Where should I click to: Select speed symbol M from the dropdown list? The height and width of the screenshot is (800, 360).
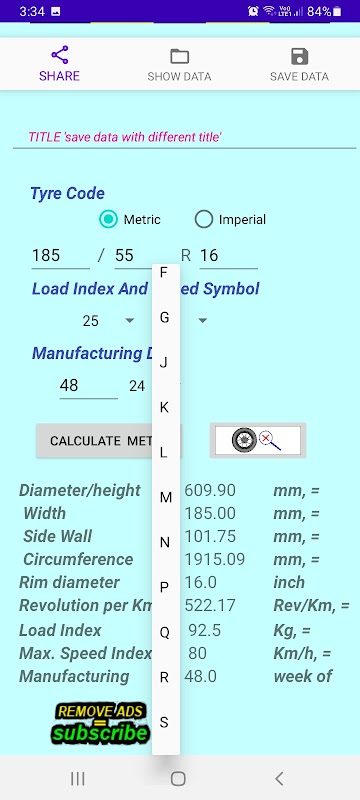[166, 497]
